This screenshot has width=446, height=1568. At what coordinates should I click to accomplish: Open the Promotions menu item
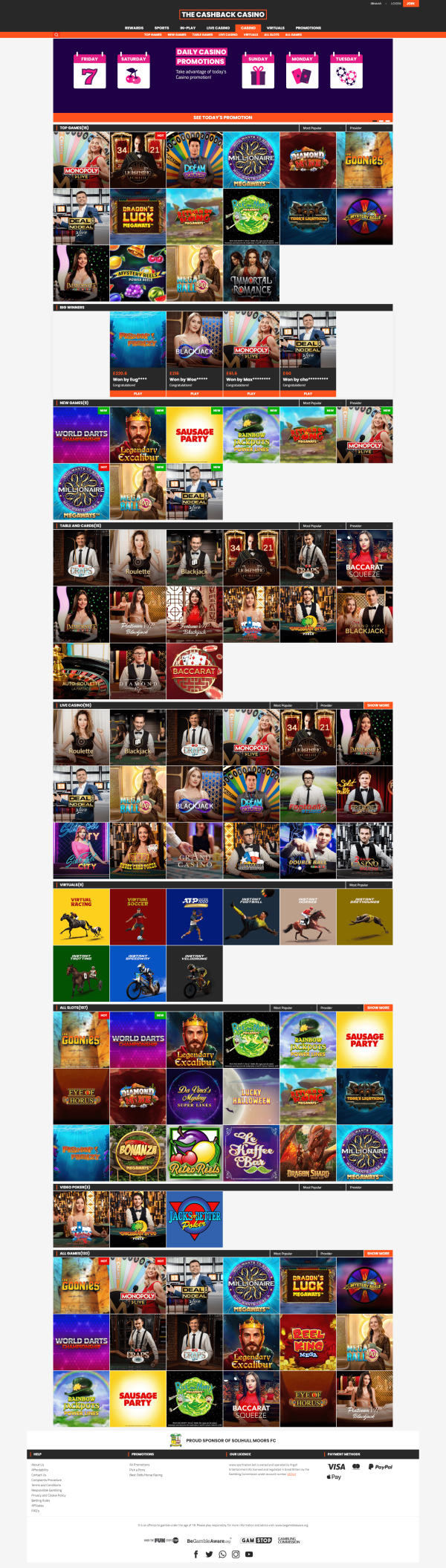coord(308,27)
